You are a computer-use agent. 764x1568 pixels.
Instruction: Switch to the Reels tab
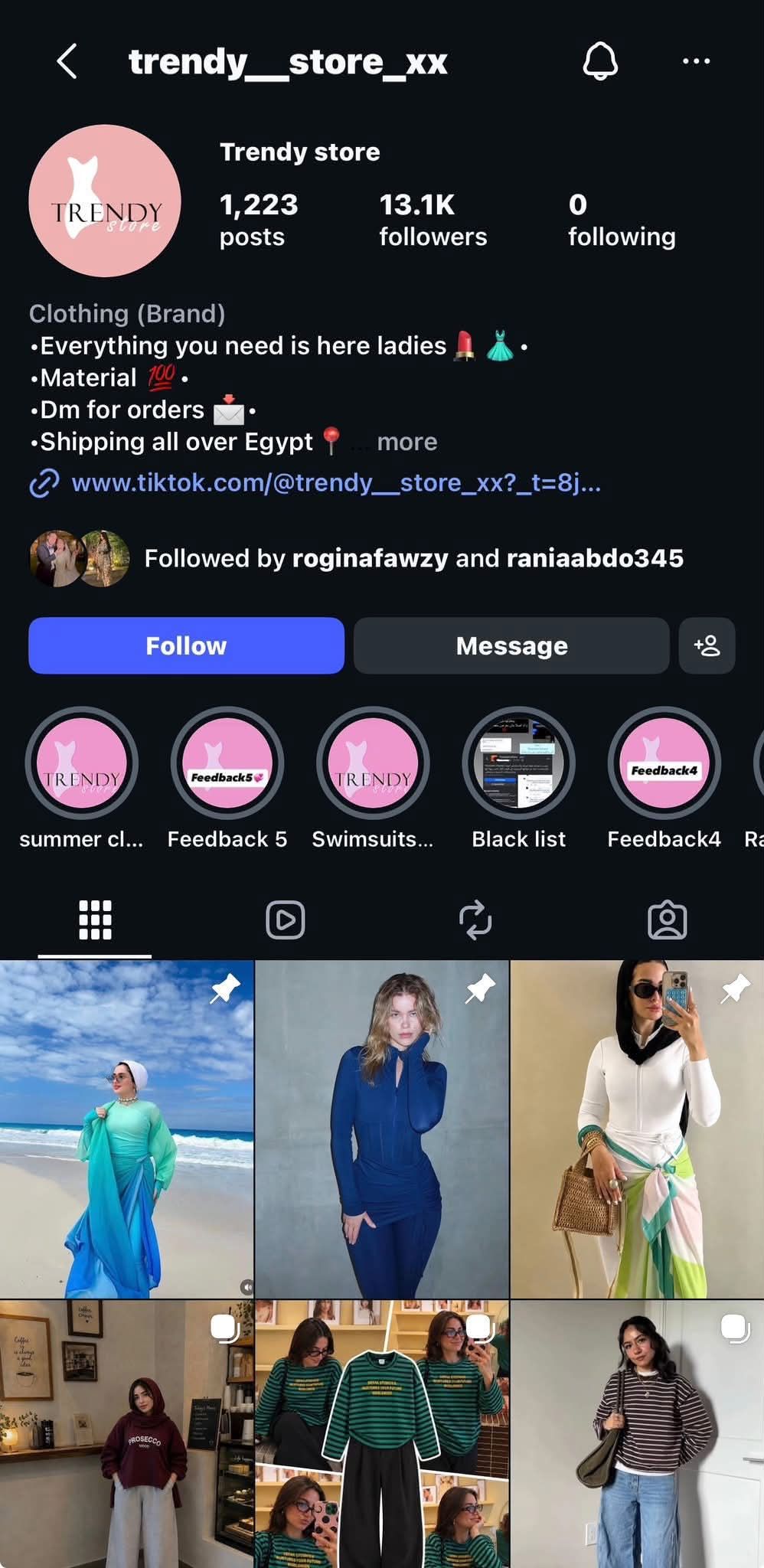coord(286,920)
